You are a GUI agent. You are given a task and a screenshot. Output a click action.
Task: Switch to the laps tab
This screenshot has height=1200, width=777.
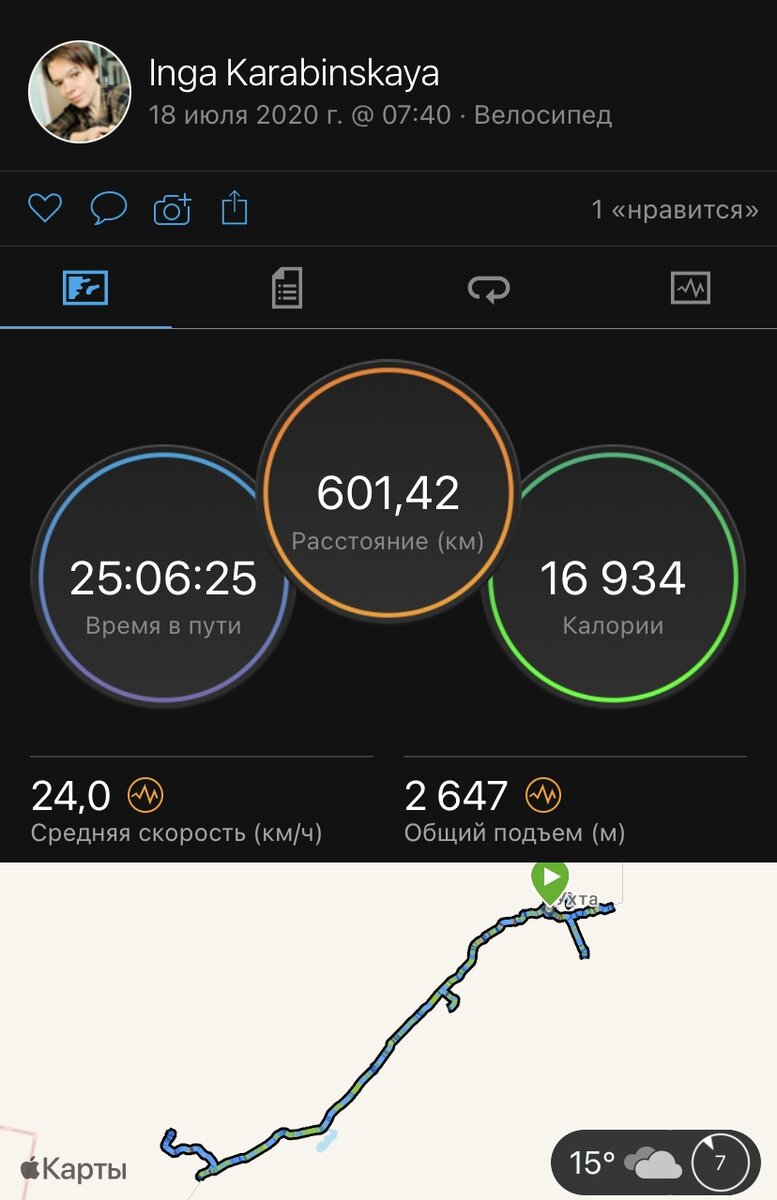(488, 289)
